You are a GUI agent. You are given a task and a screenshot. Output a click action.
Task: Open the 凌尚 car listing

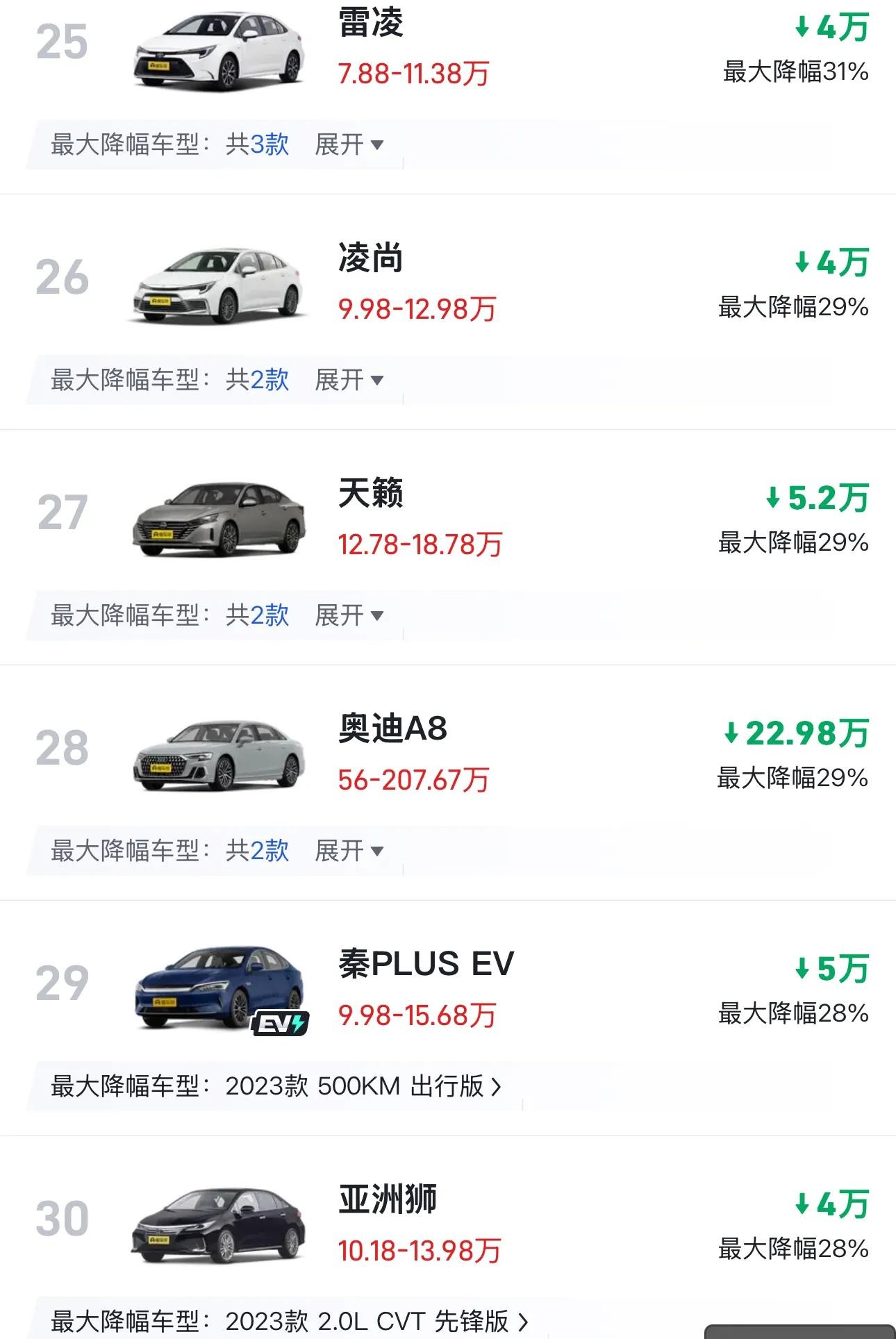371,259
